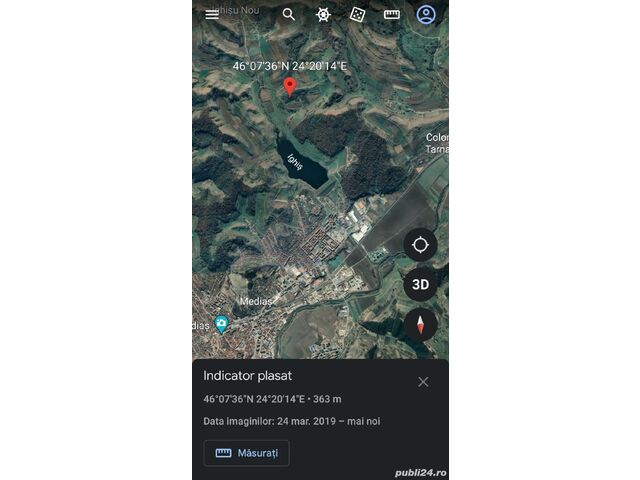Open the search magnifier
The width and height of the screenshot is (640, 480).
click(x=289, y=14)
